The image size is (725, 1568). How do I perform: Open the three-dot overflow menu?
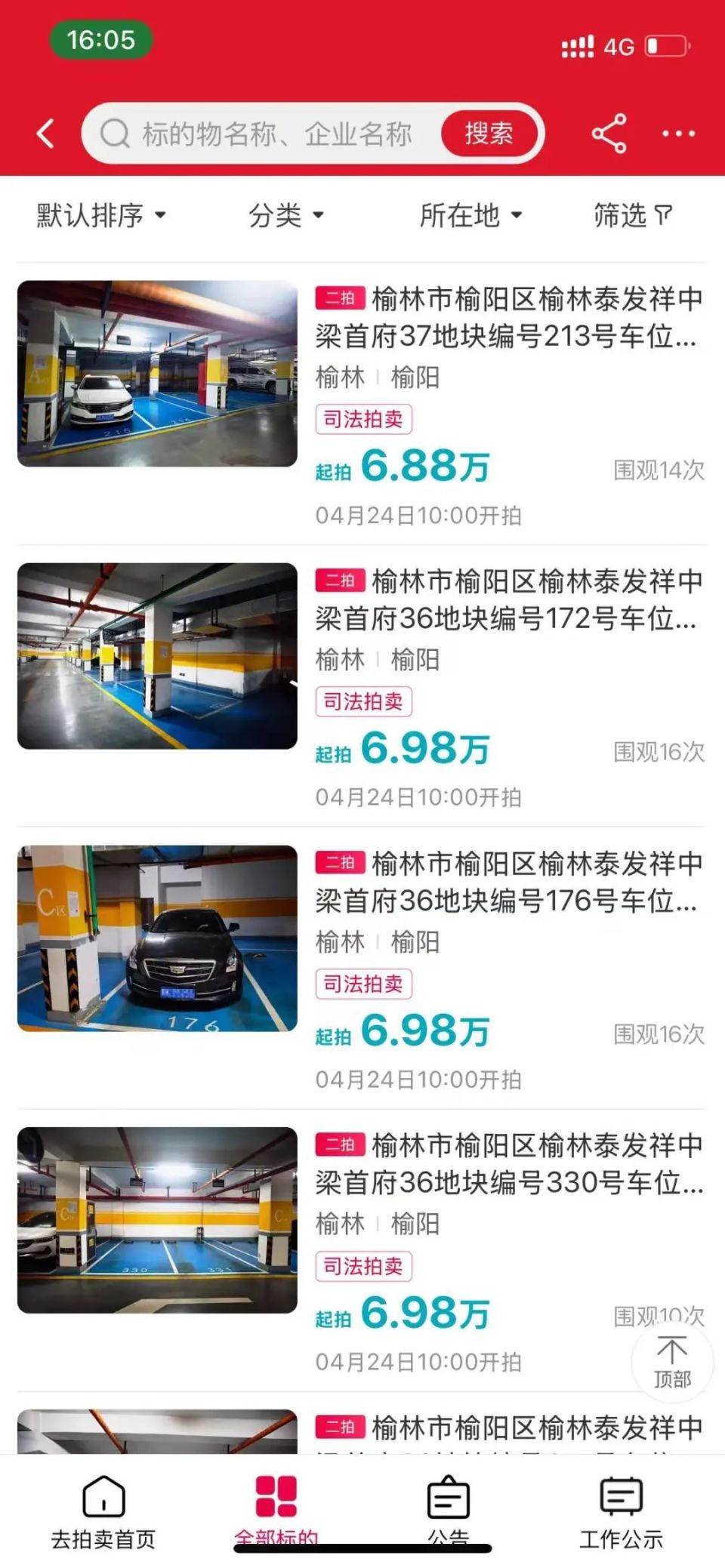(x=678, y=134)
